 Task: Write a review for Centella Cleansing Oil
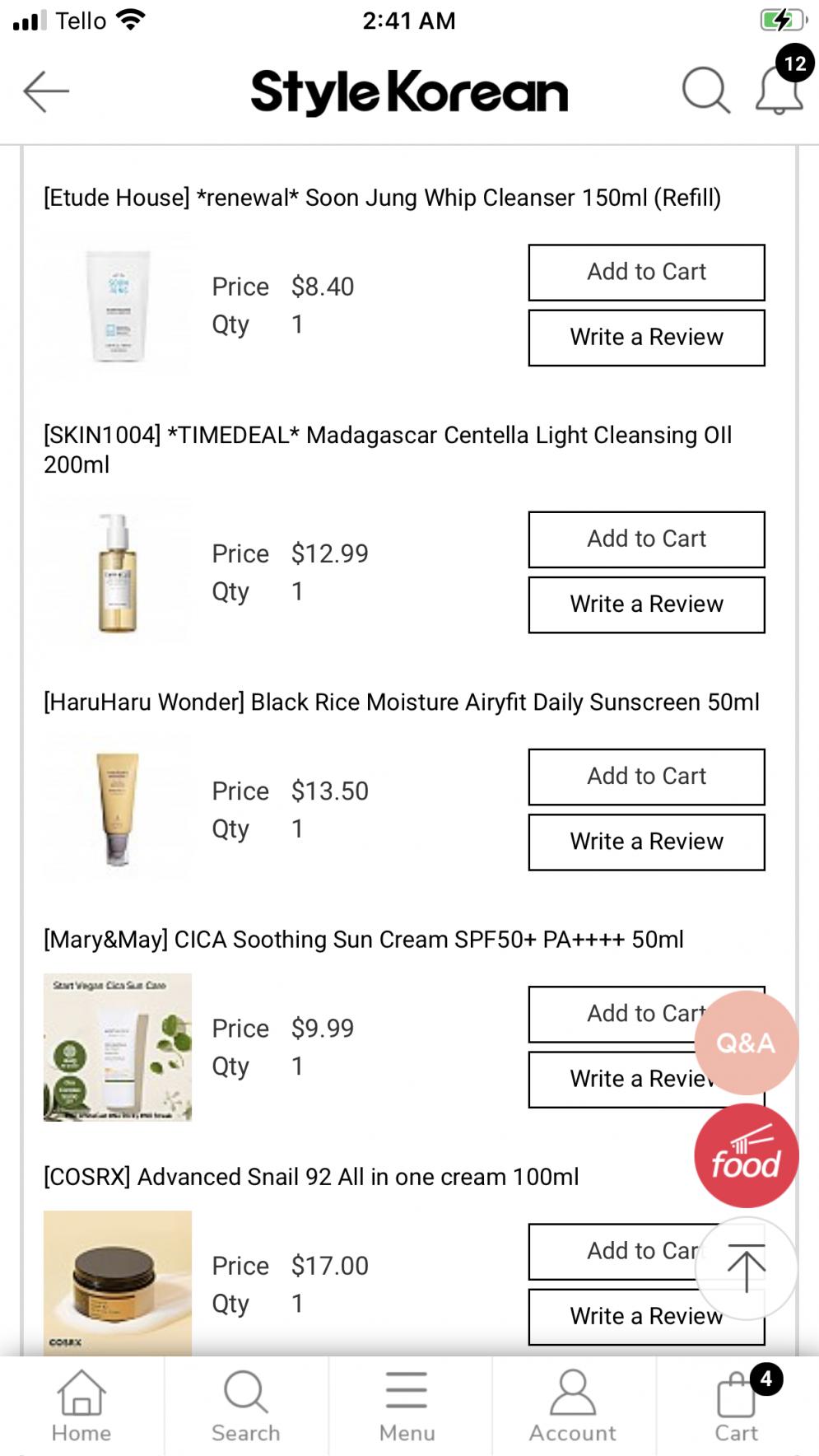coord(646,604)
